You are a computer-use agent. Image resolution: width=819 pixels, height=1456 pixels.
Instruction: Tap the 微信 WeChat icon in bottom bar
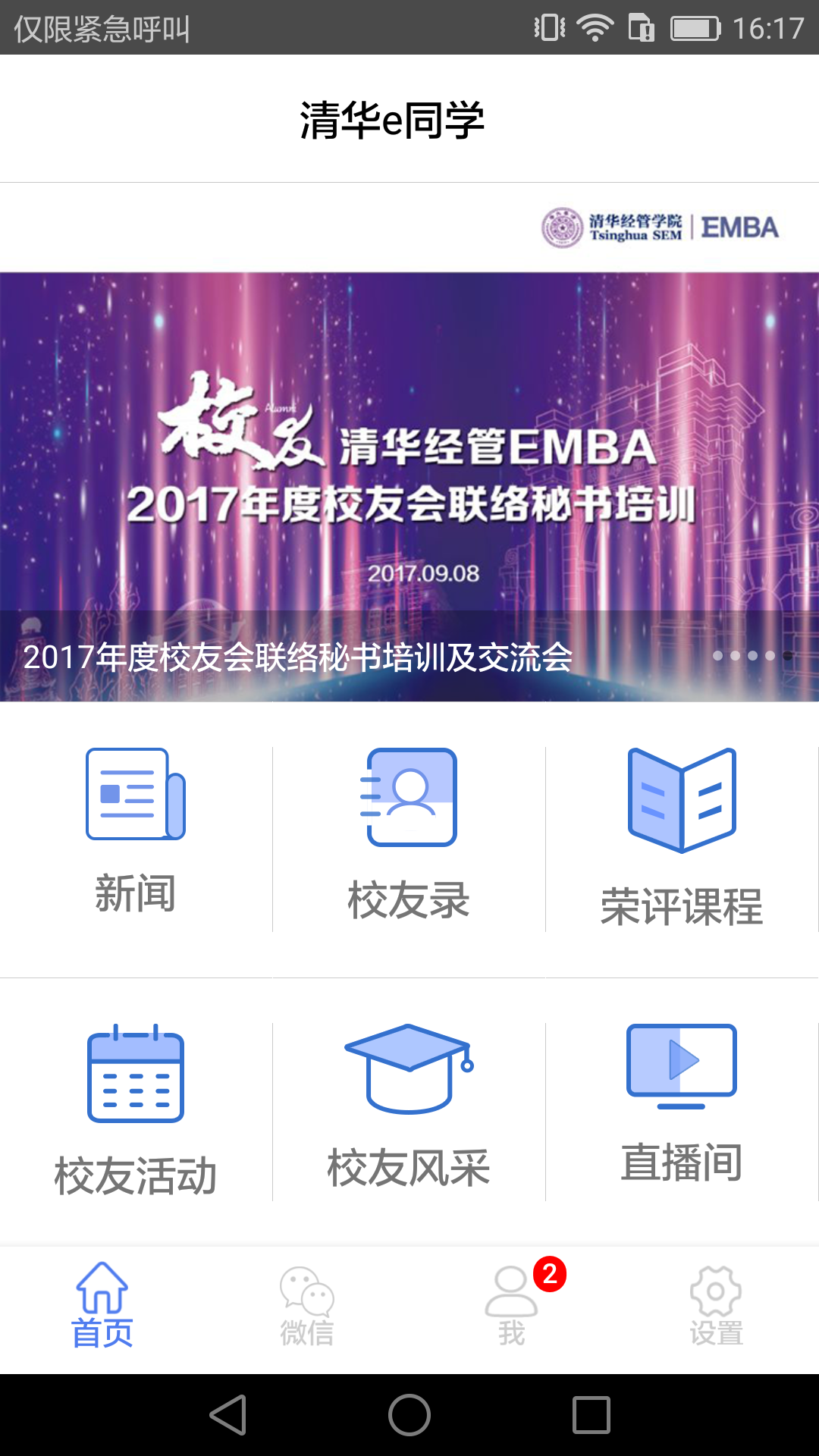point(307,1298)
